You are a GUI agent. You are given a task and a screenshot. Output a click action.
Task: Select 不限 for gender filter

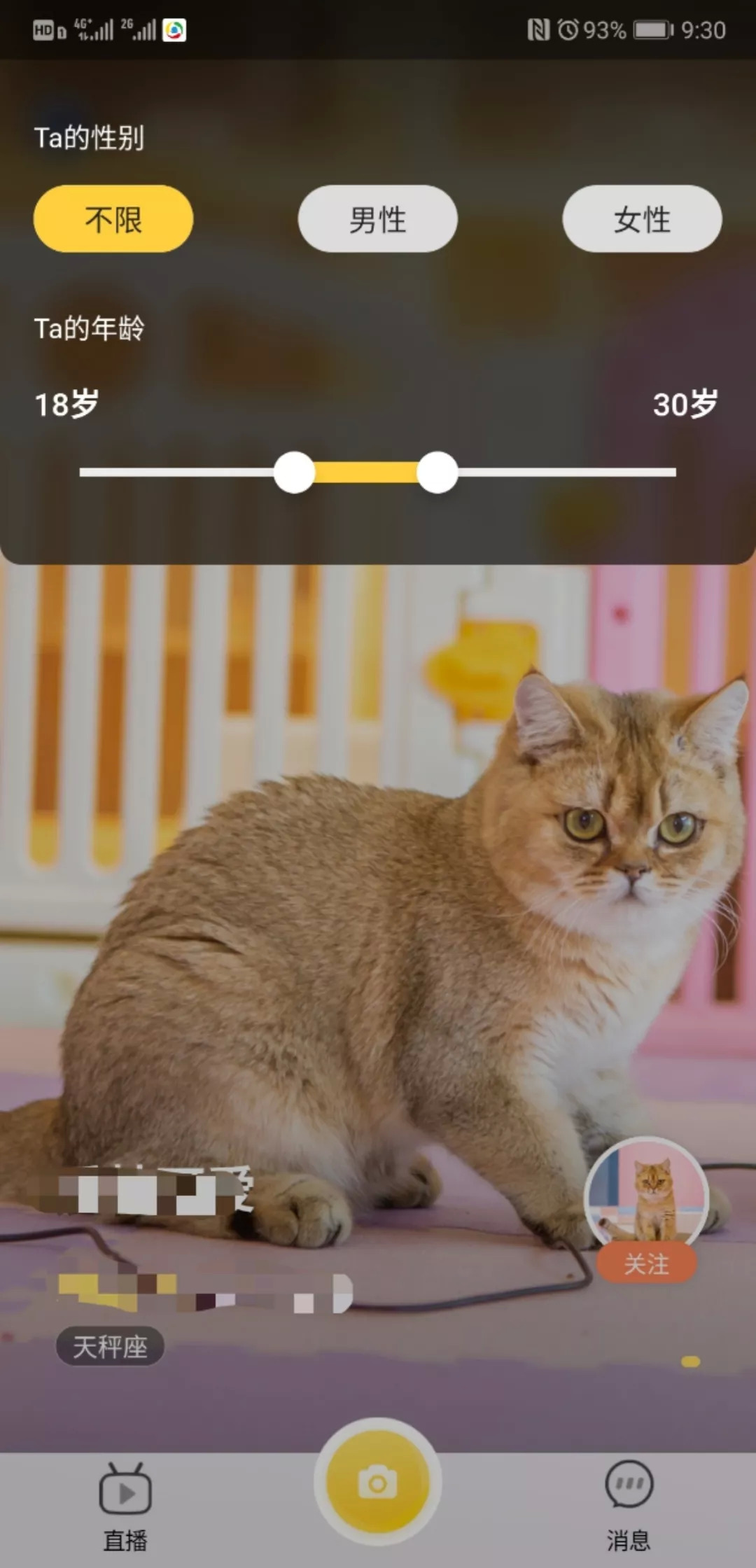[113, 219]
